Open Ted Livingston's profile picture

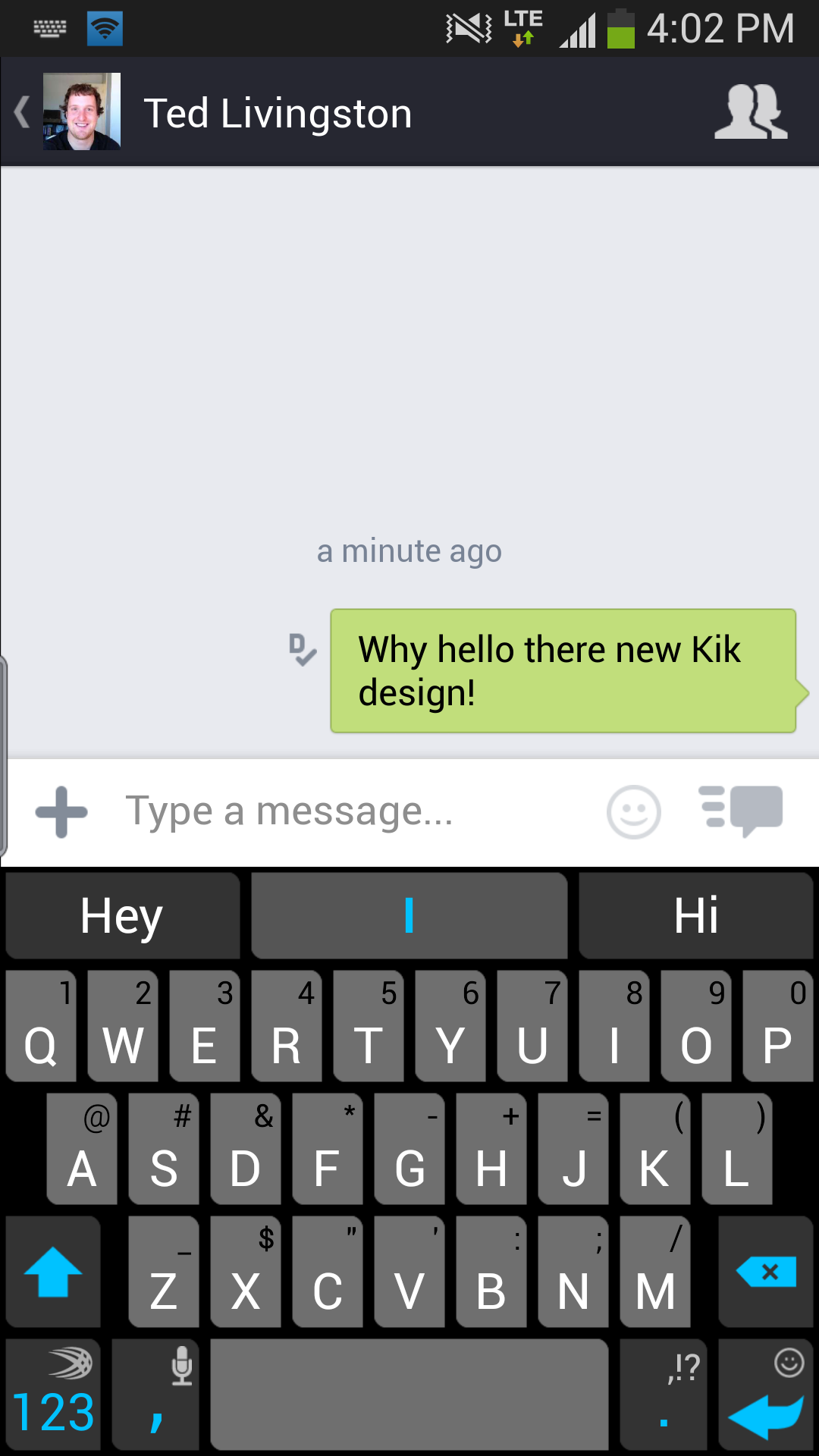click(x=82, y=112)
